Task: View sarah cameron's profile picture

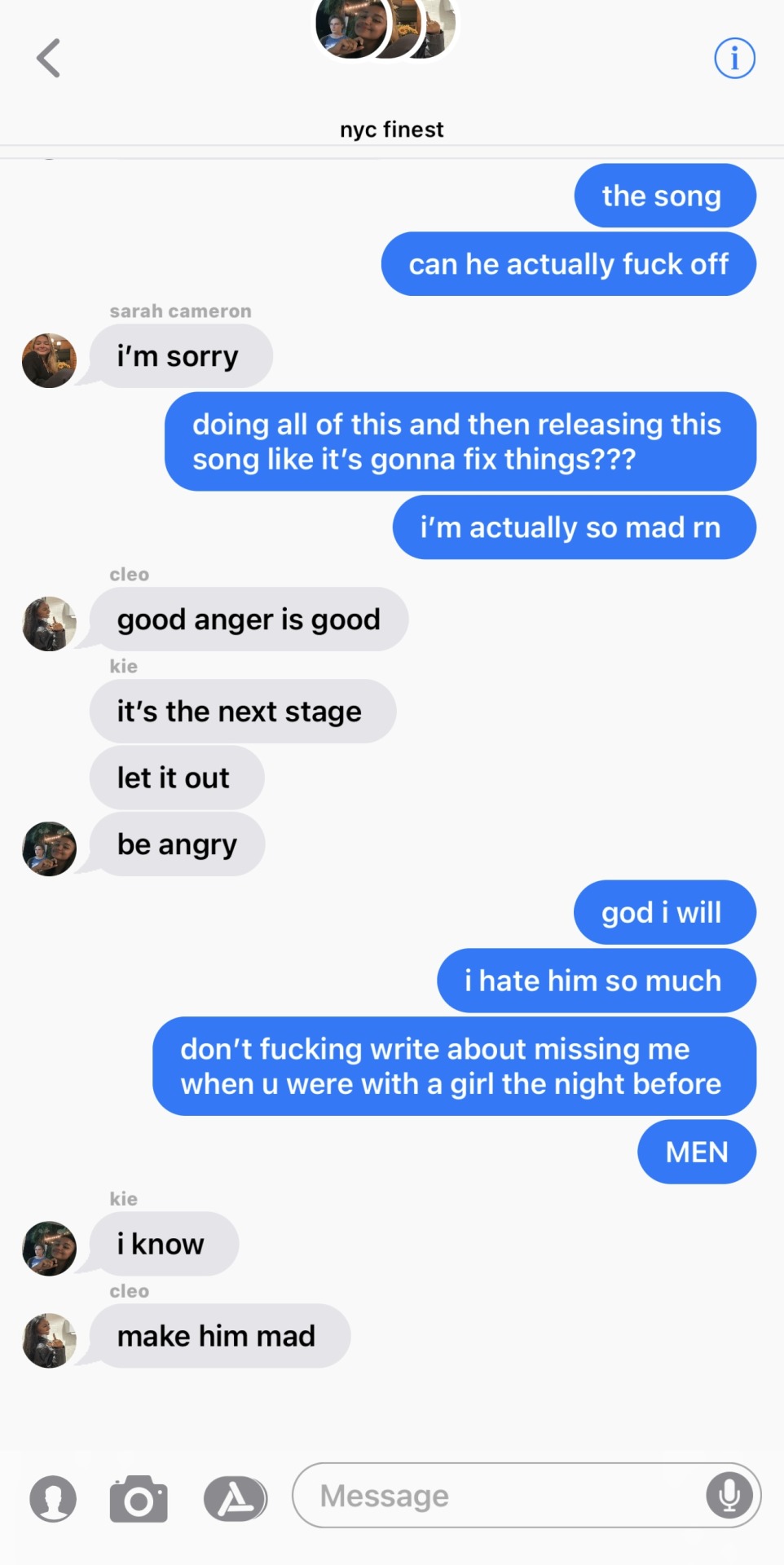Action: pyautogui.click(x=49, y=360)
